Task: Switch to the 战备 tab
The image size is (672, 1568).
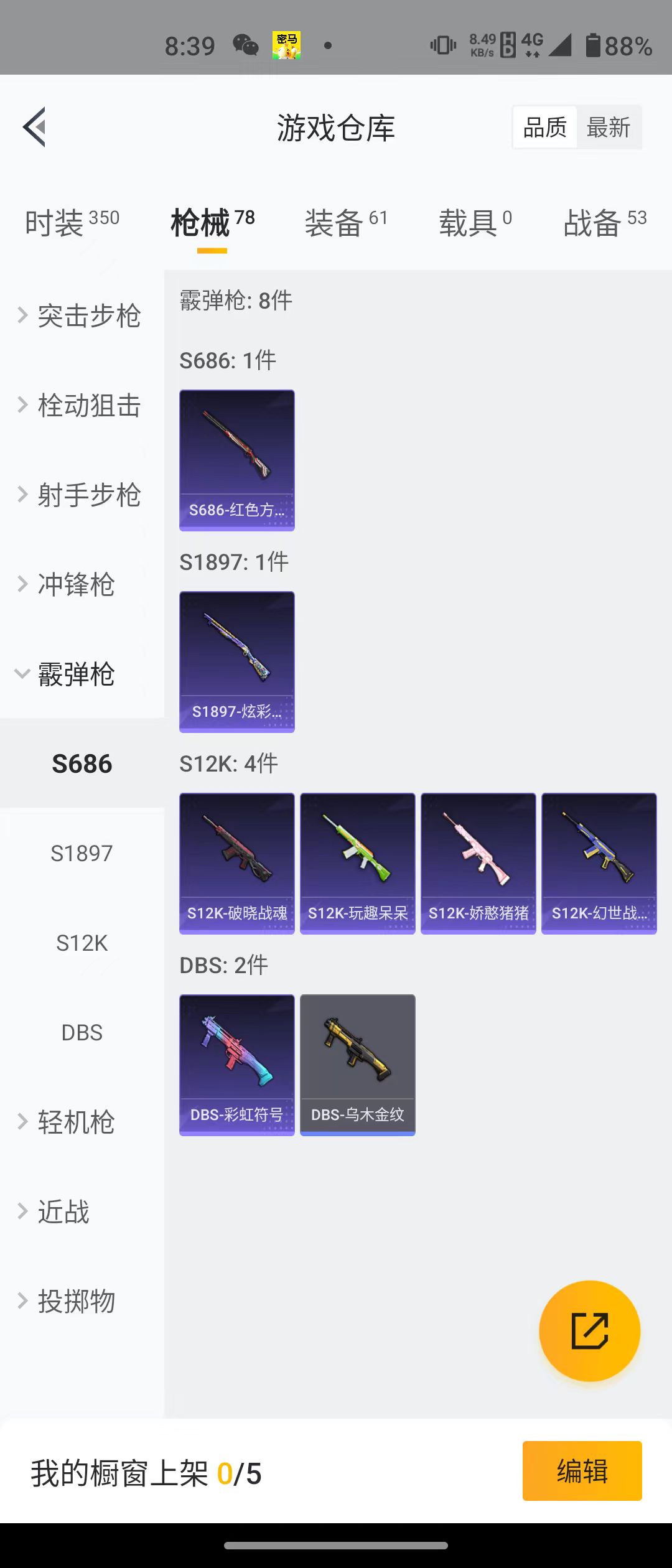Action: click(604, 223)
